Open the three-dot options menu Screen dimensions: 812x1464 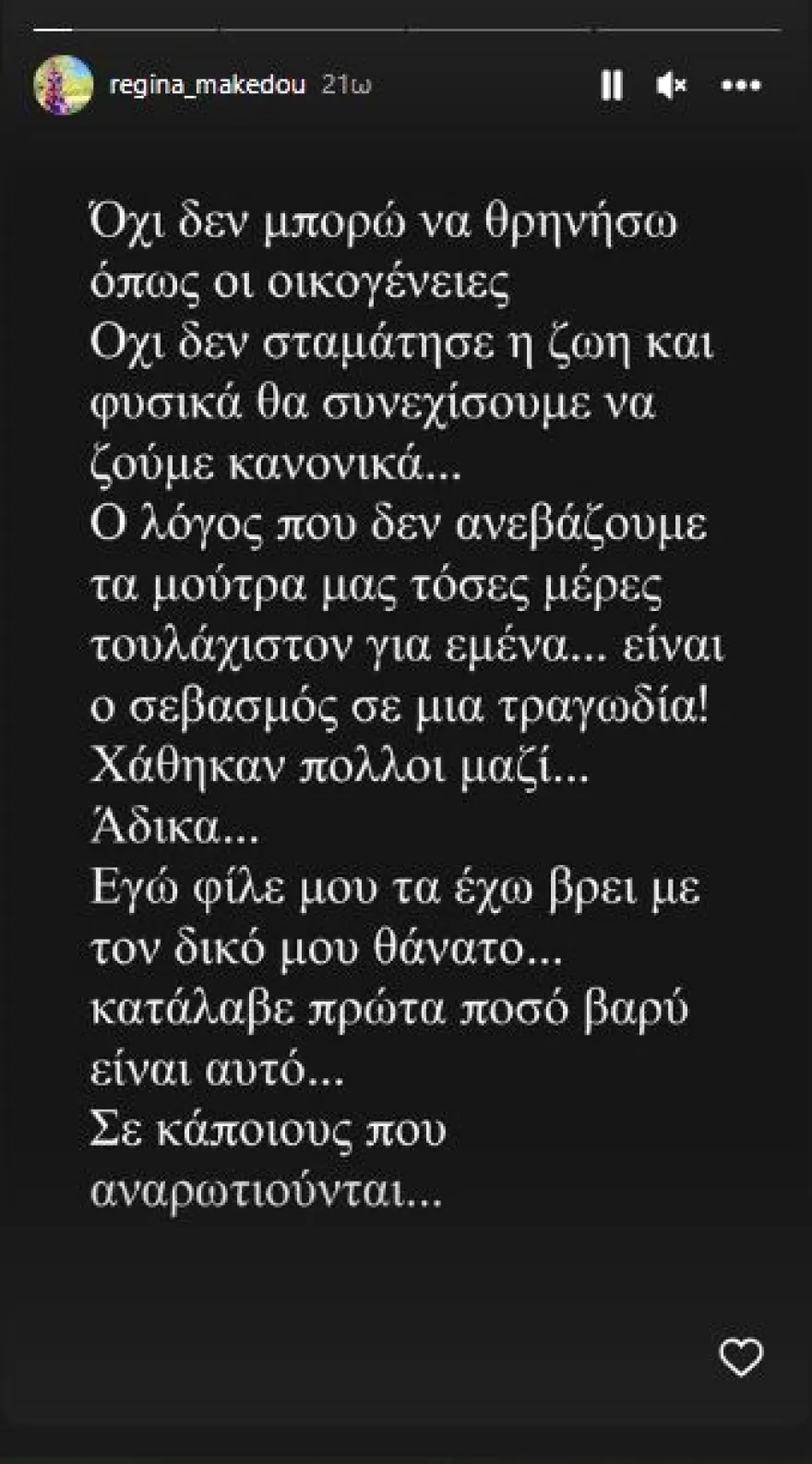coord(740,85)
